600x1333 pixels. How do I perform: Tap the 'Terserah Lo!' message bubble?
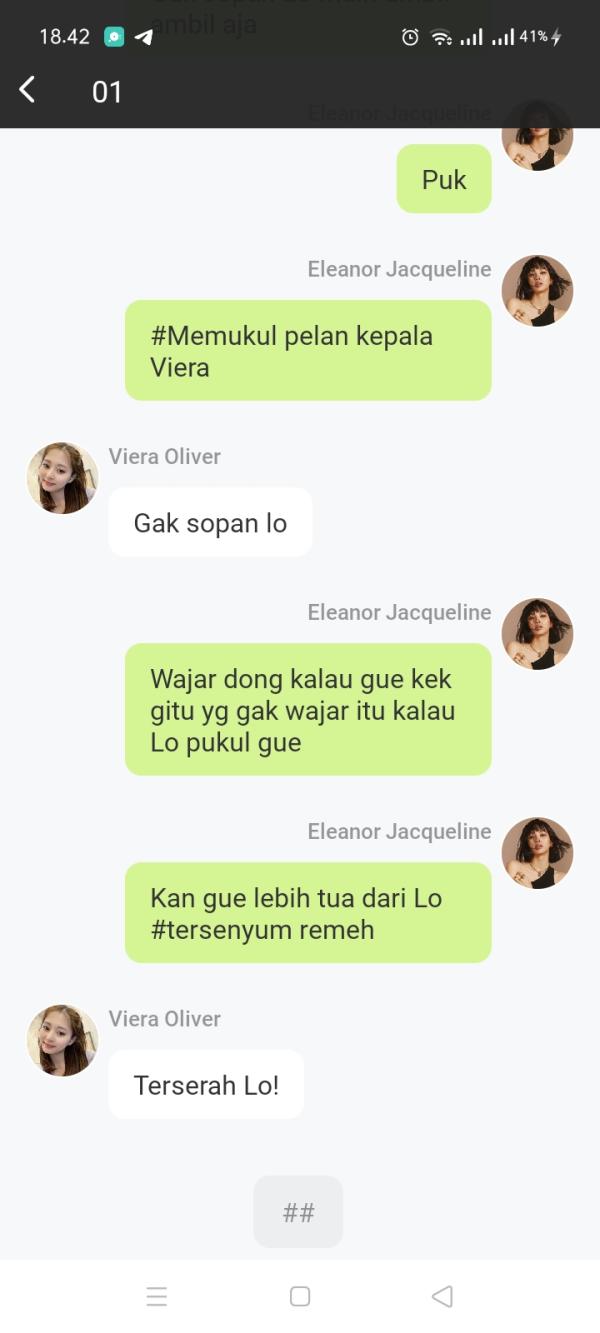[x=206, y=1085]
